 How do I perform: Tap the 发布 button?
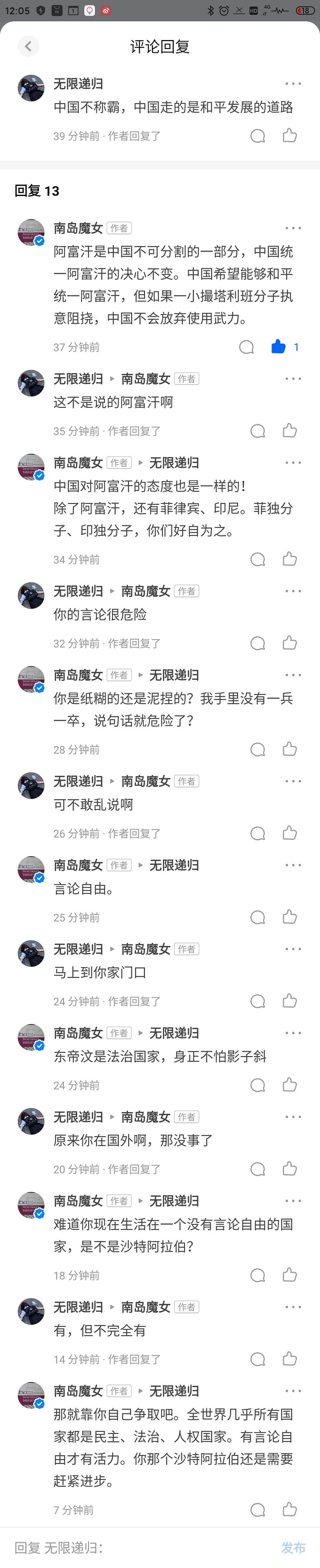pyautogui.click(x=293, y=1547)
